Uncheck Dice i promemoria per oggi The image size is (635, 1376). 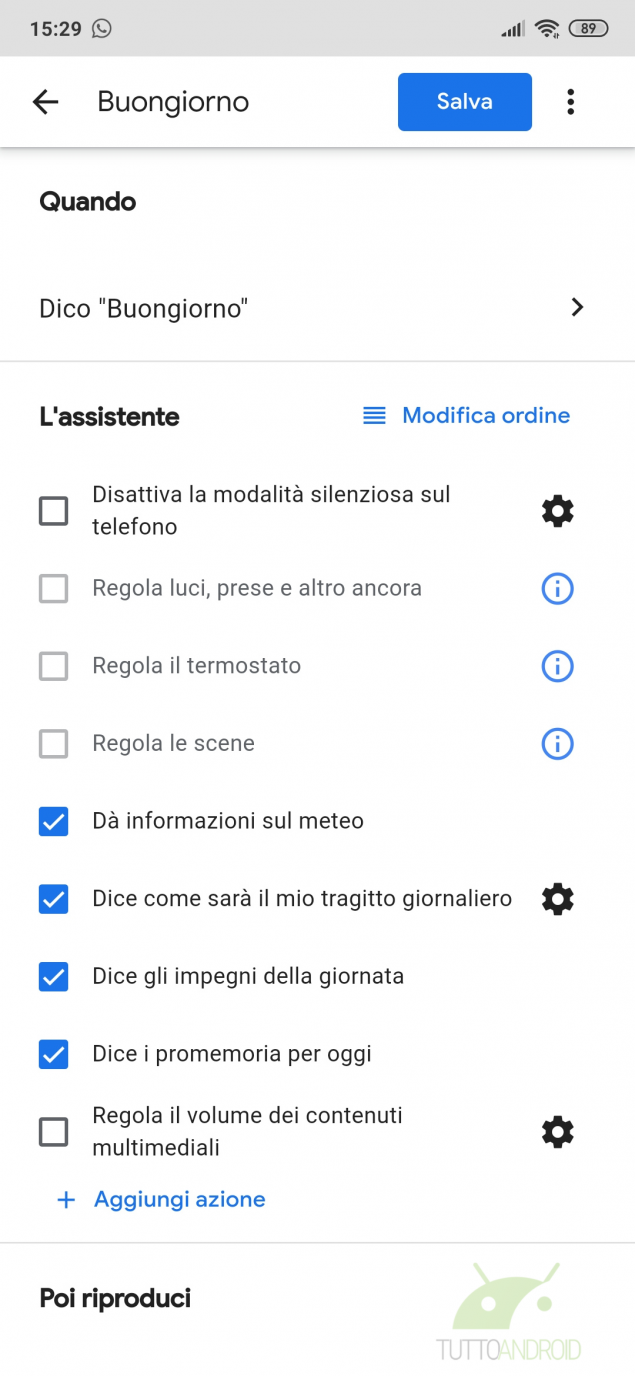tap(53, 1054)
